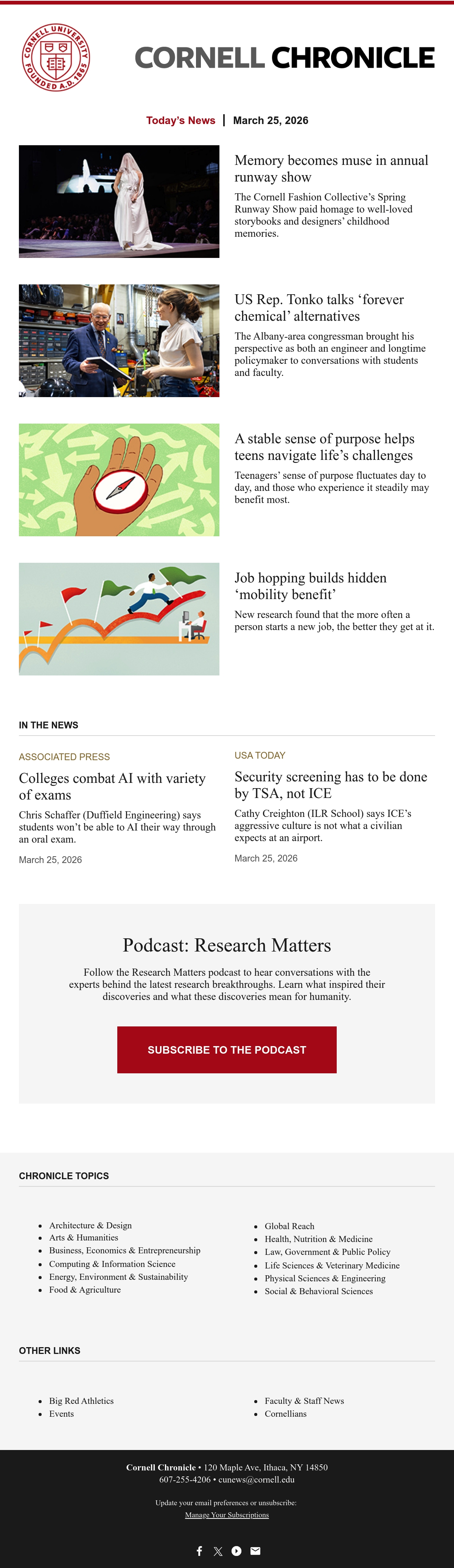This screenshot has height=1568, width=454.
Task: Open the Rep. Tonko forever chemical article
Action: [319, 308]
